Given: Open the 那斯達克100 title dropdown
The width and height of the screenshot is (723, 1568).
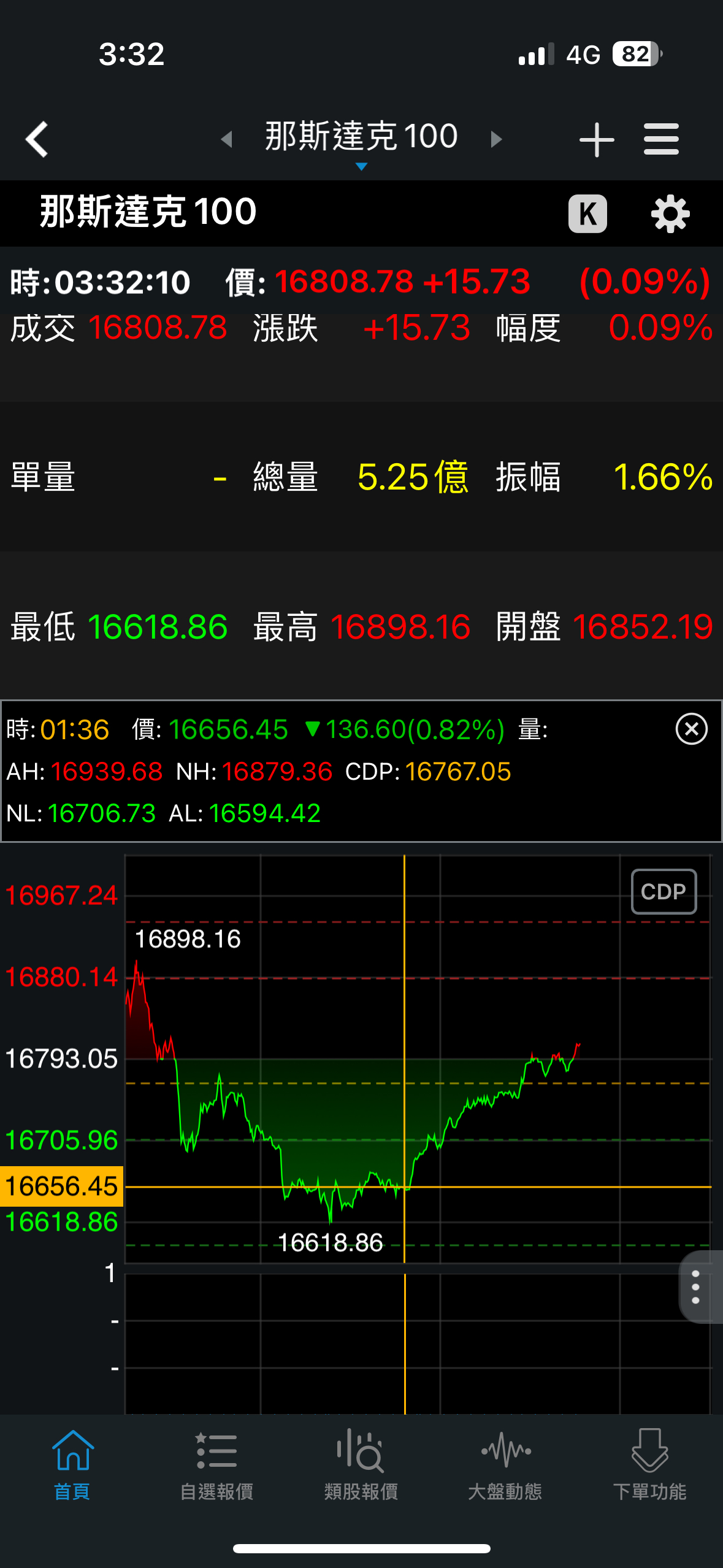Looking at the screenshot, I should click(361, 142).
